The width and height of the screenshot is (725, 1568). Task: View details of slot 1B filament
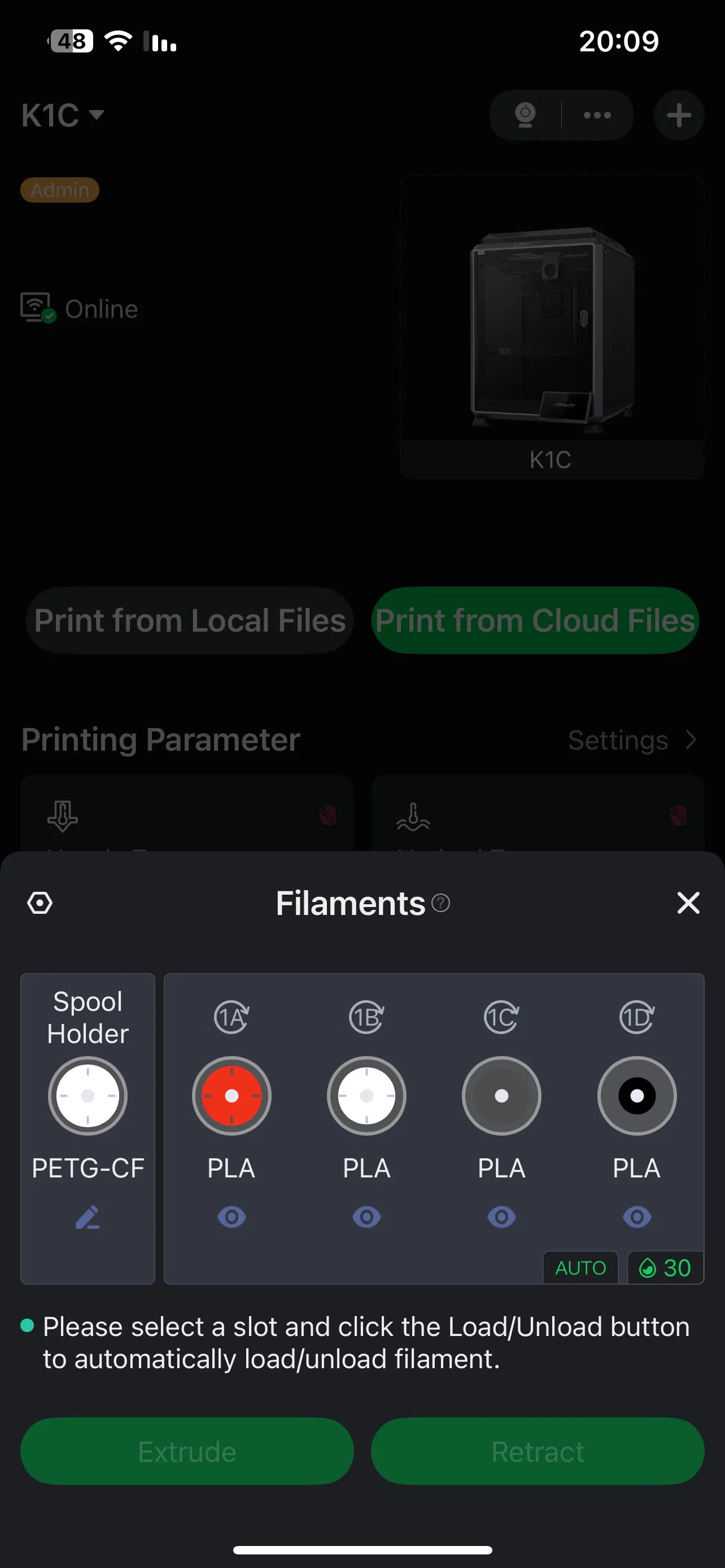pyautogui.click(x=366, y=1217)
